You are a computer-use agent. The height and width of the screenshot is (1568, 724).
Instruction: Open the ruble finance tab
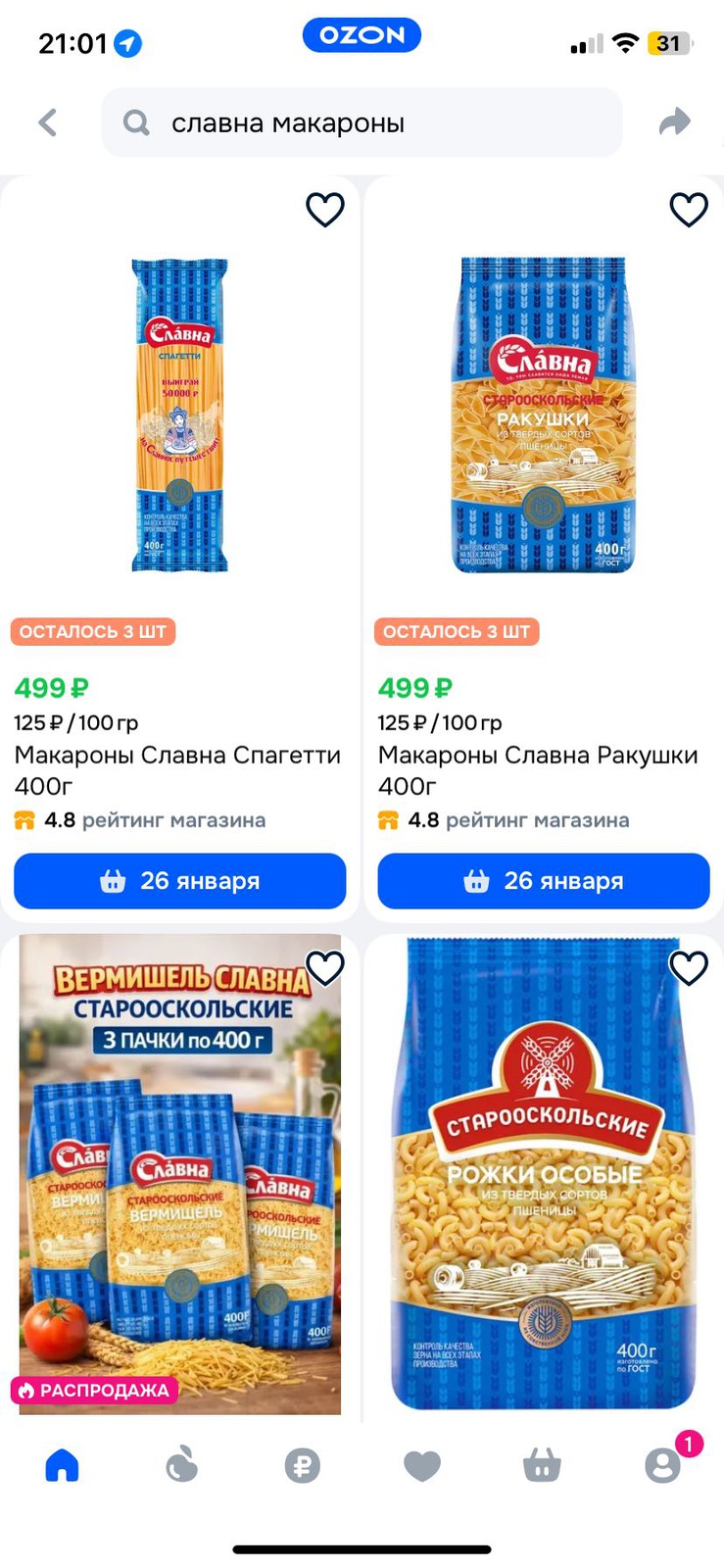(302, 1466)
